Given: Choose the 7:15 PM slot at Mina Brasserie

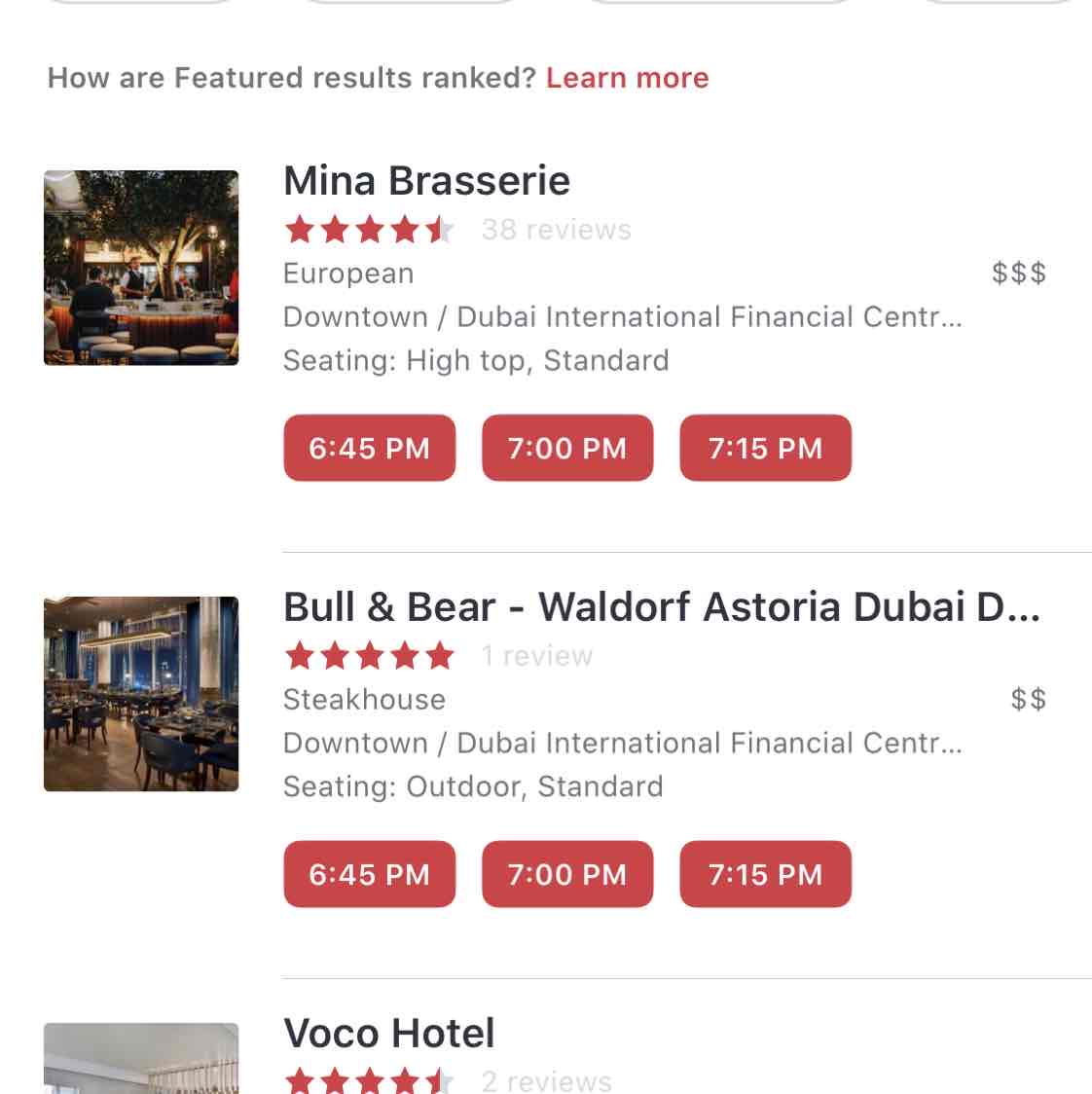Looking at the screenshot, I should [x=765, y=448].
